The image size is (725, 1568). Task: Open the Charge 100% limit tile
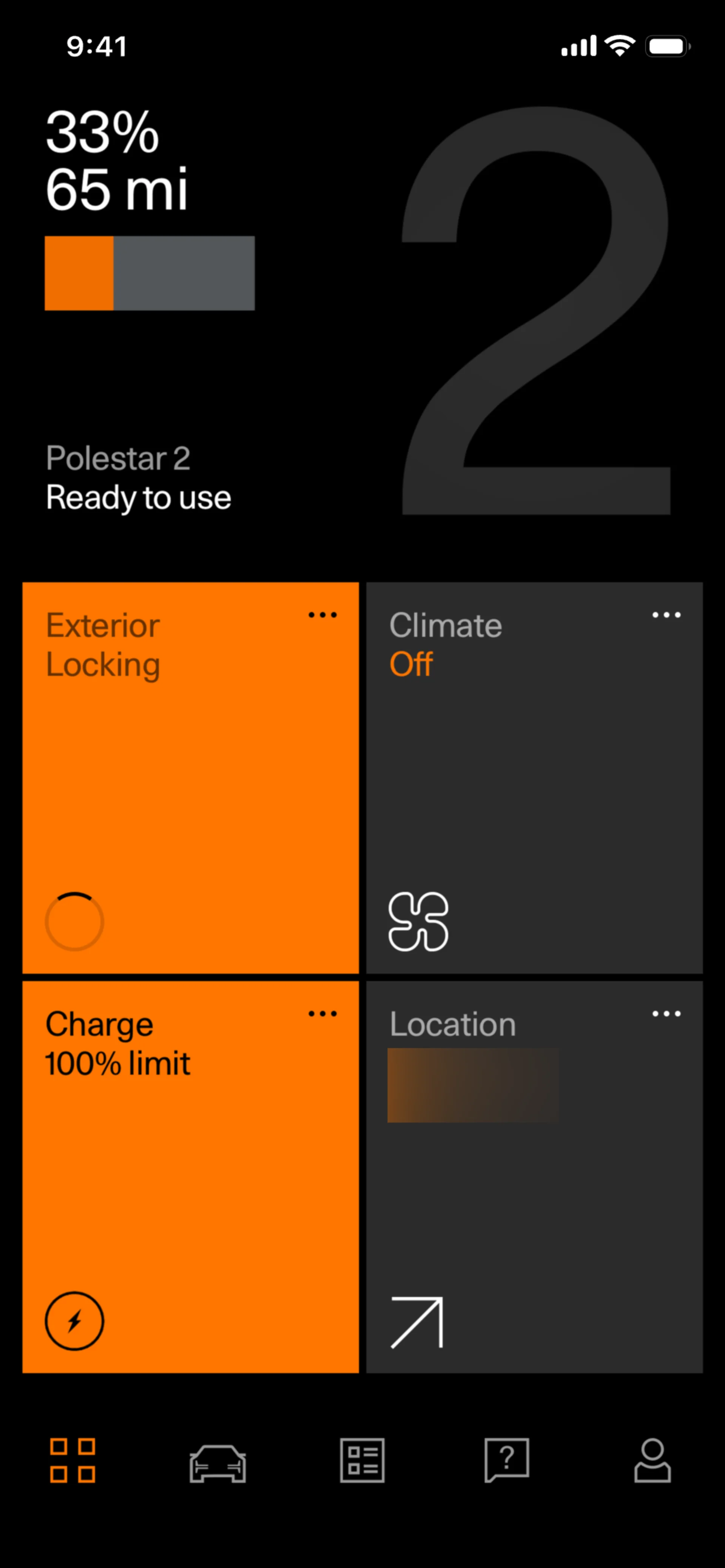coord(190,1176)
